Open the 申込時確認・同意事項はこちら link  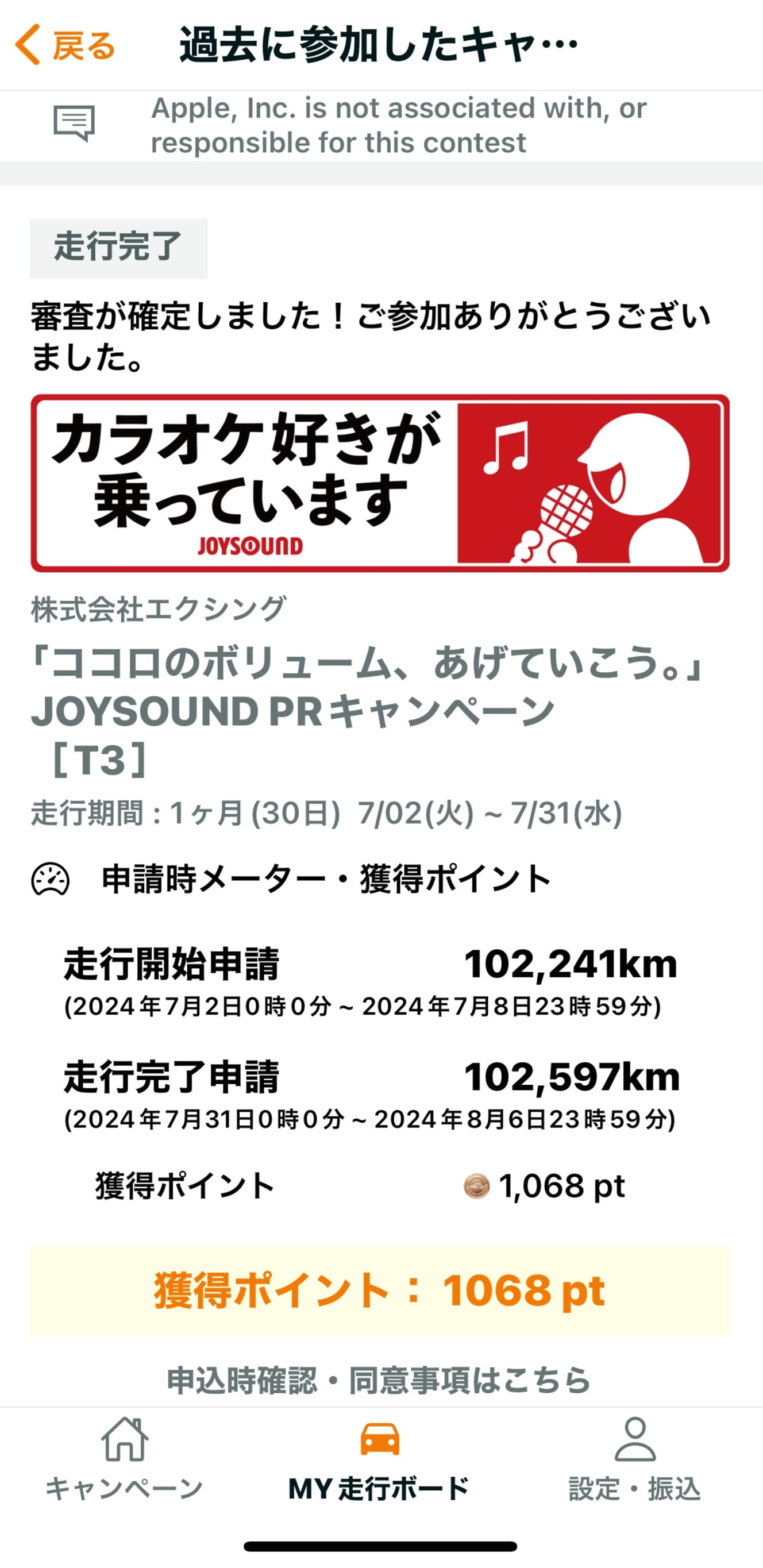pos(379,1380)
